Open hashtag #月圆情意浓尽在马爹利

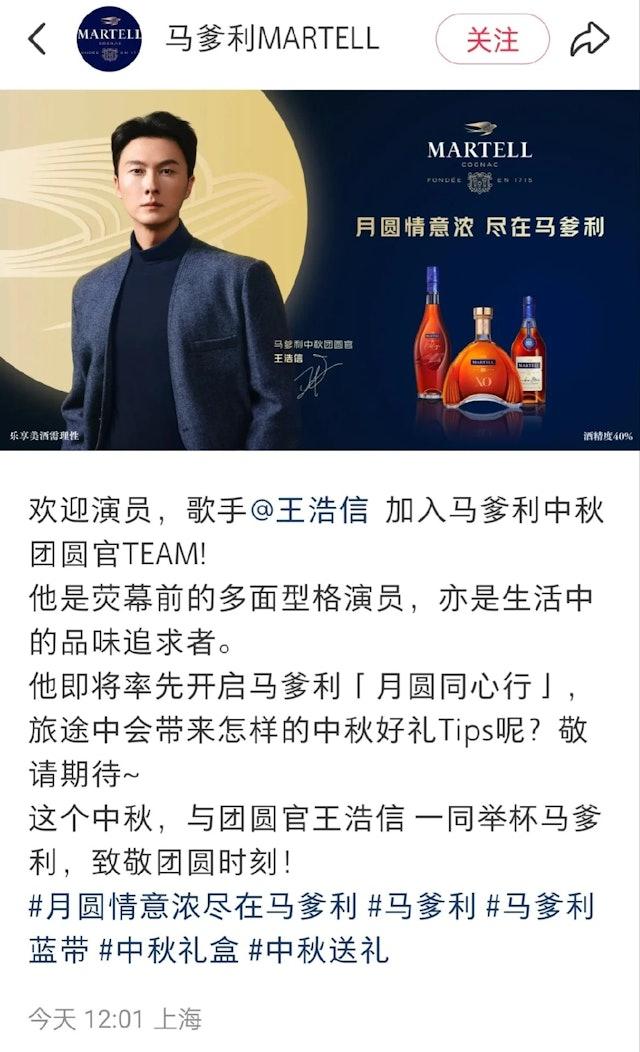pyautogui.click(x=192, y=906)
